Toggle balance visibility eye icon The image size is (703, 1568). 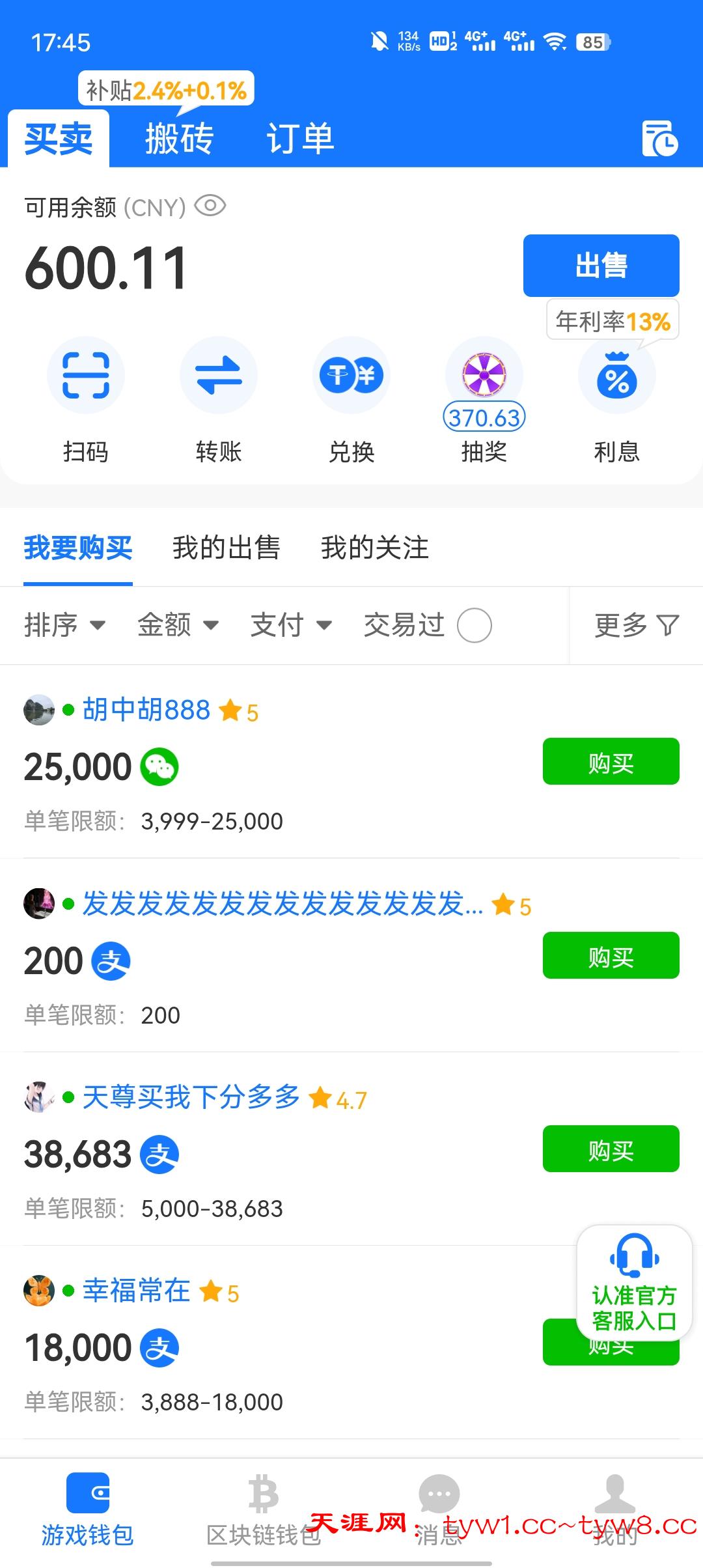click(210, 206)
